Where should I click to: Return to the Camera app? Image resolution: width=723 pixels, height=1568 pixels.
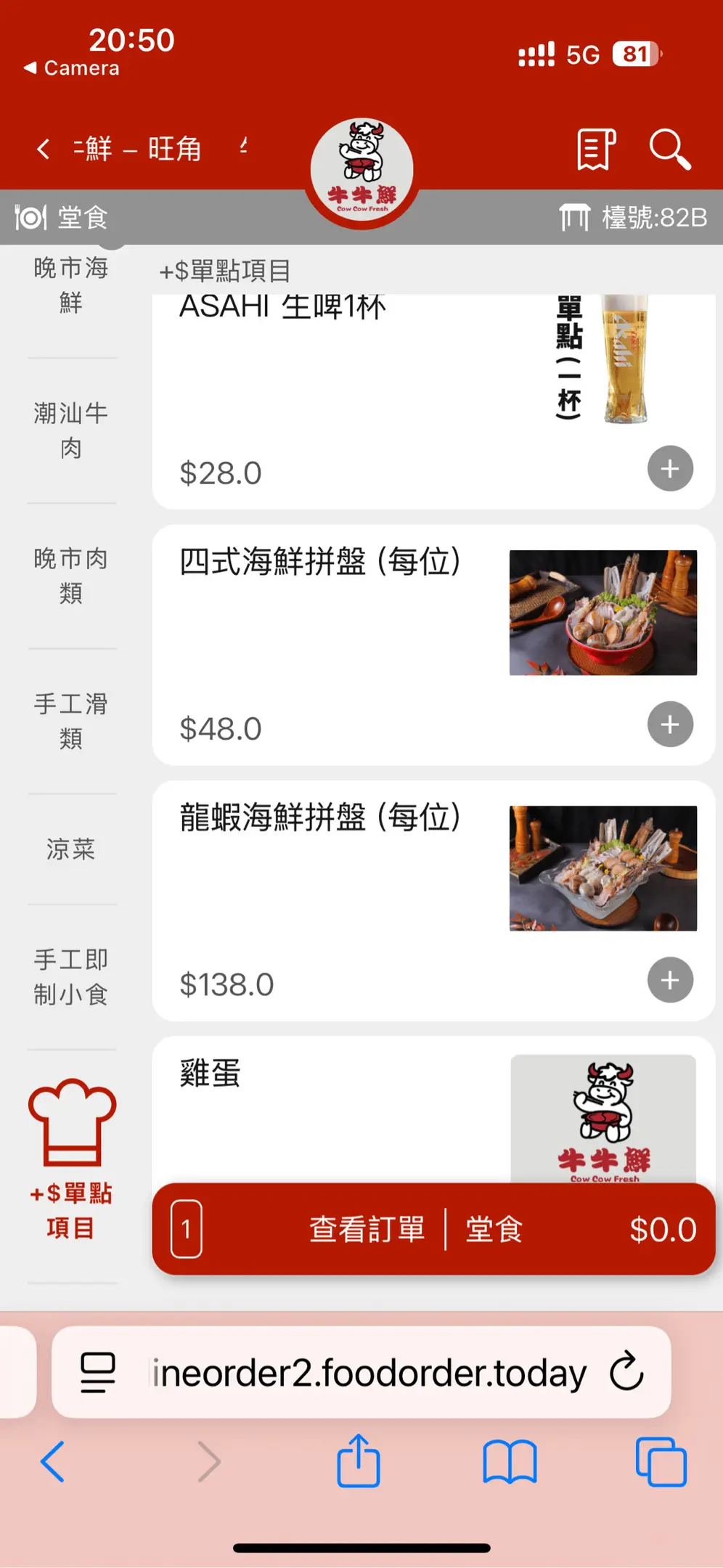[x=71, y=68]
